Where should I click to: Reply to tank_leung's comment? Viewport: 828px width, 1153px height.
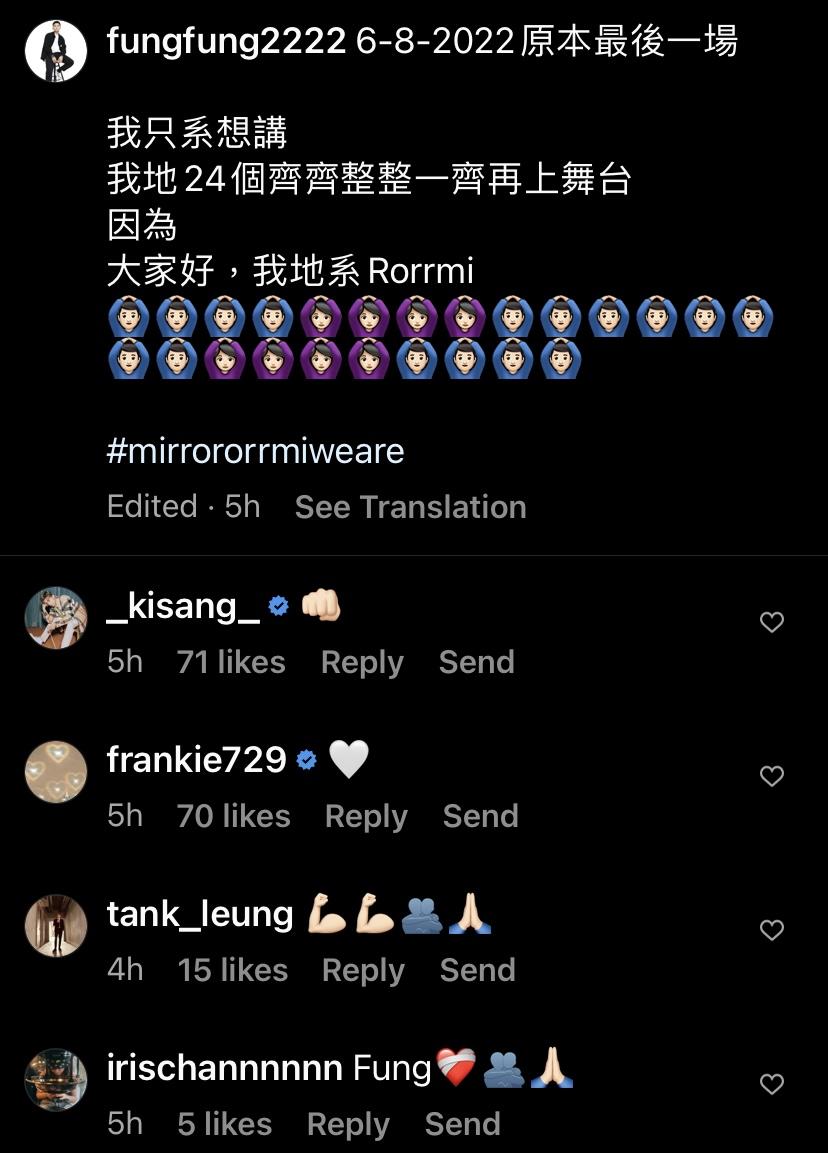362,969
